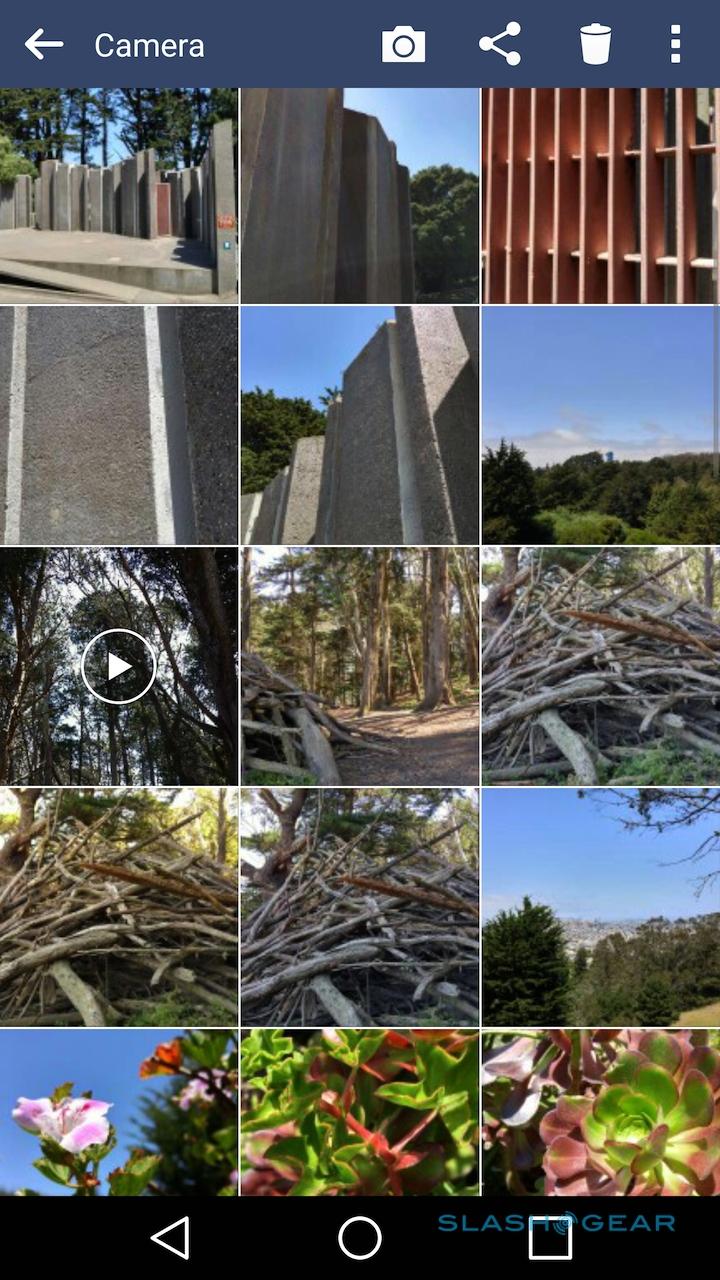Viewport: 720px width, 1280px height.
Task: Open the green rosette succulent photo
Action: [x=600, y=1112]
